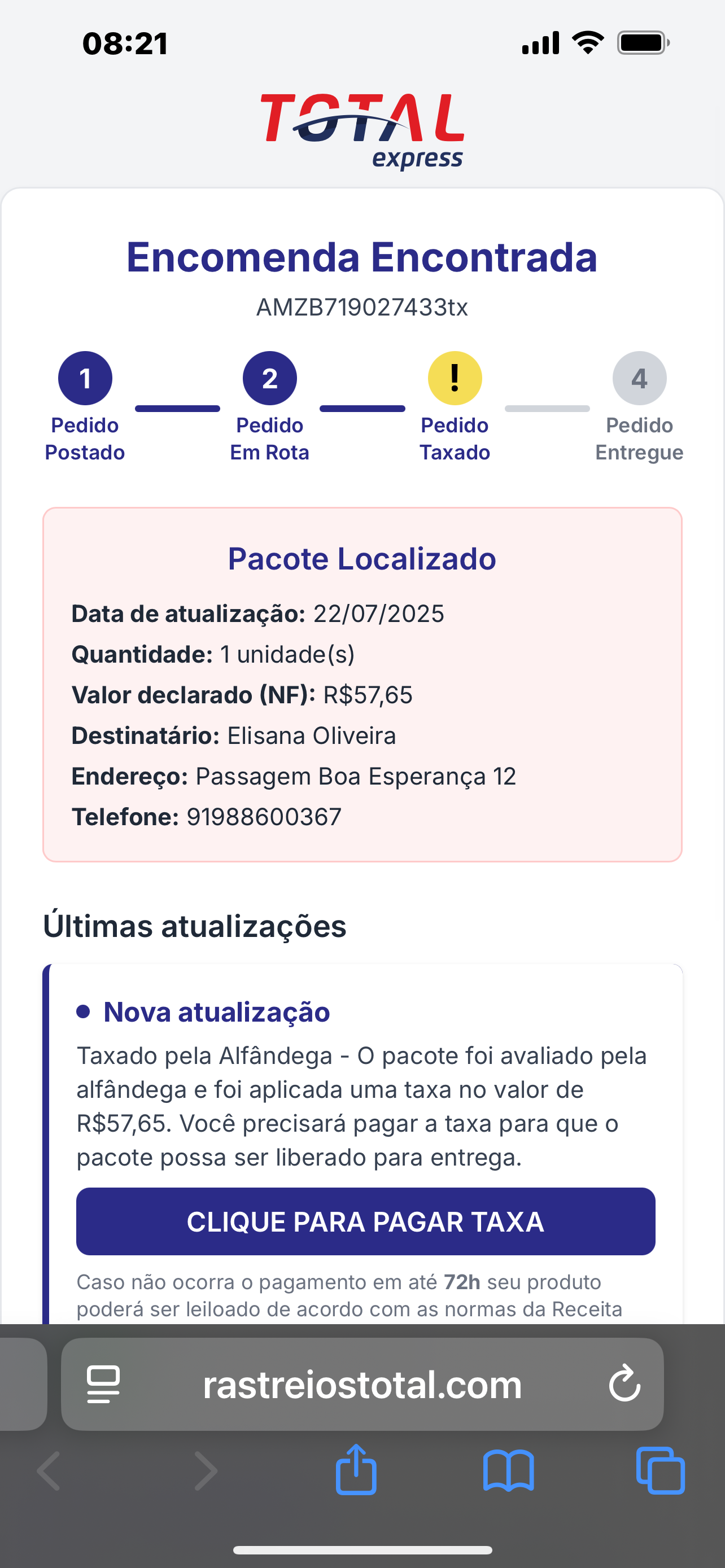Screen dimensions: 725x1568
Task: Reload the rastreiostotal.com page
Action: pyautogui.click(x=624, y=1383)
